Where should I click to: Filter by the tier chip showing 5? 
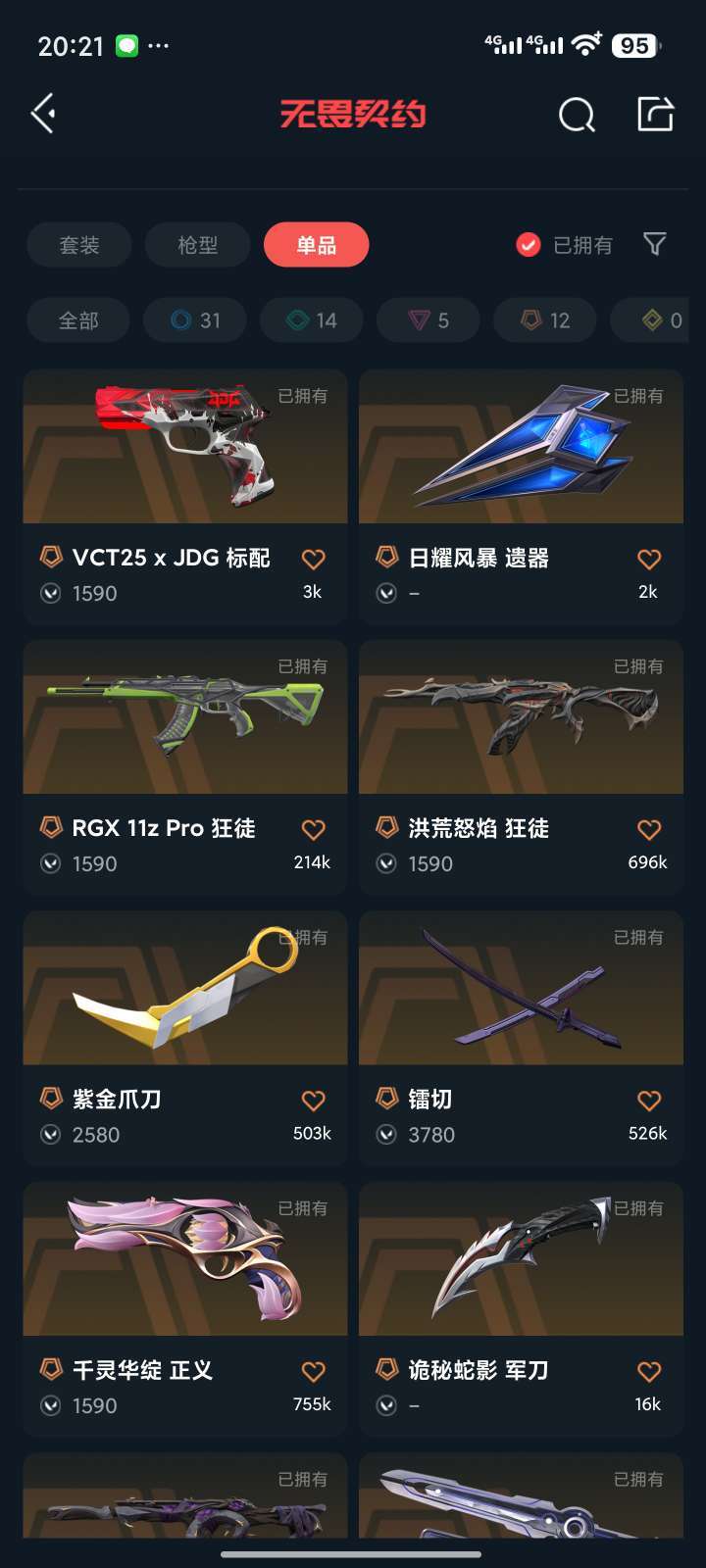tap(429, 320)
